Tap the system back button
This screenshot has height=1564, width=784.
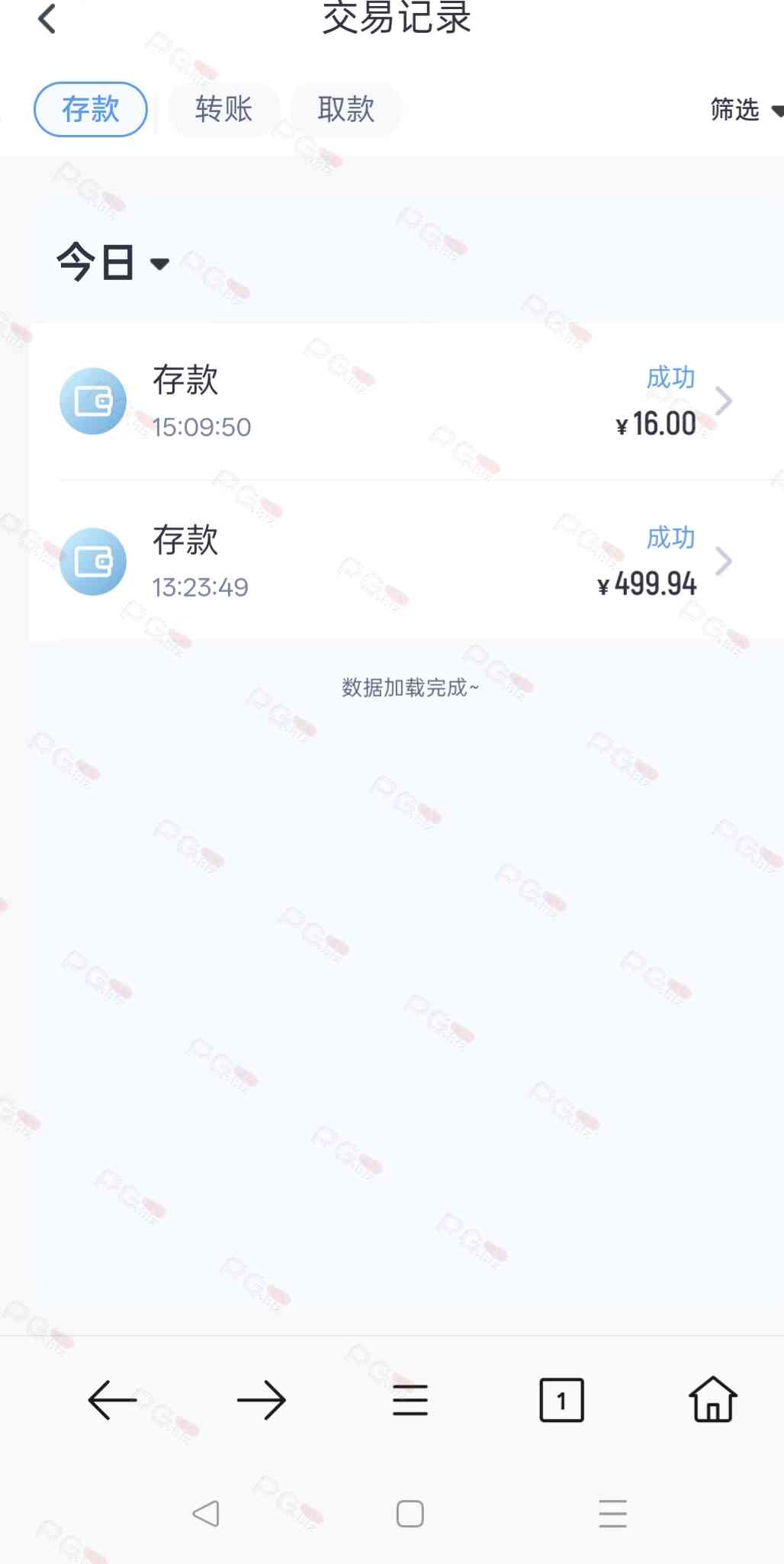206,1514
